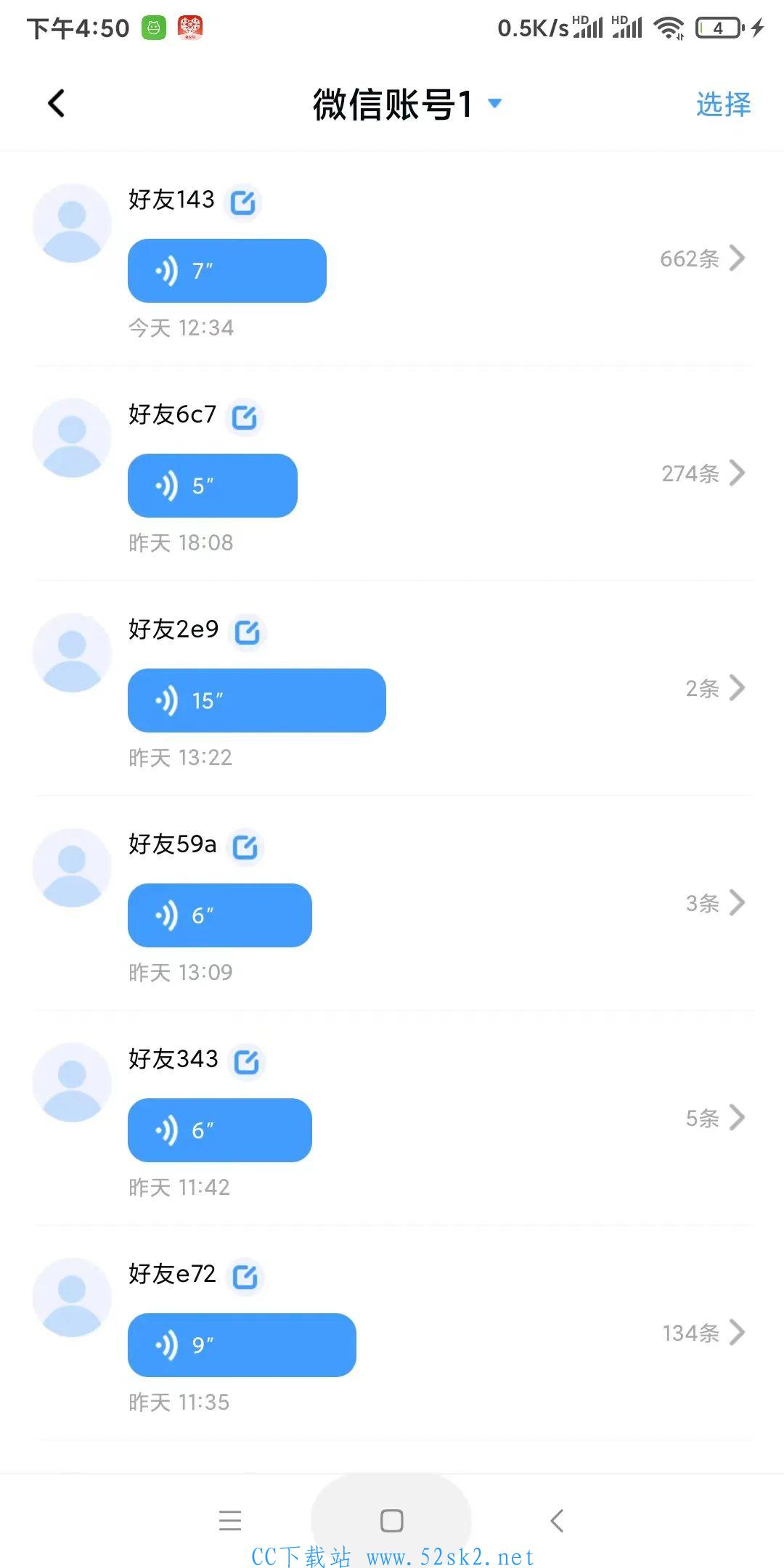Play the 7-second voice message from 好友143

click(x=227, y=271)
